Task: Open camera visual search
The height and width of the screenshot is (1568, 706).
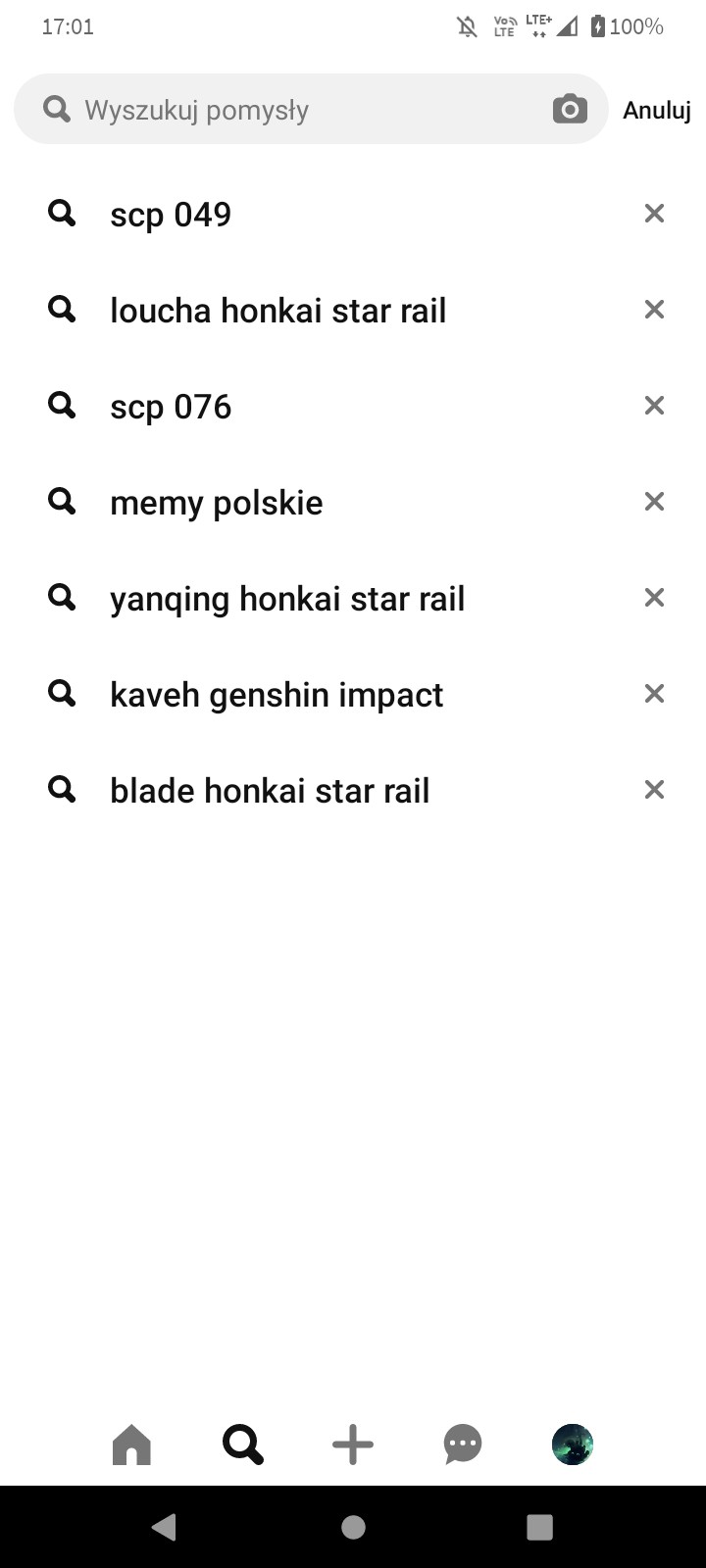Action: click(570, 109)
